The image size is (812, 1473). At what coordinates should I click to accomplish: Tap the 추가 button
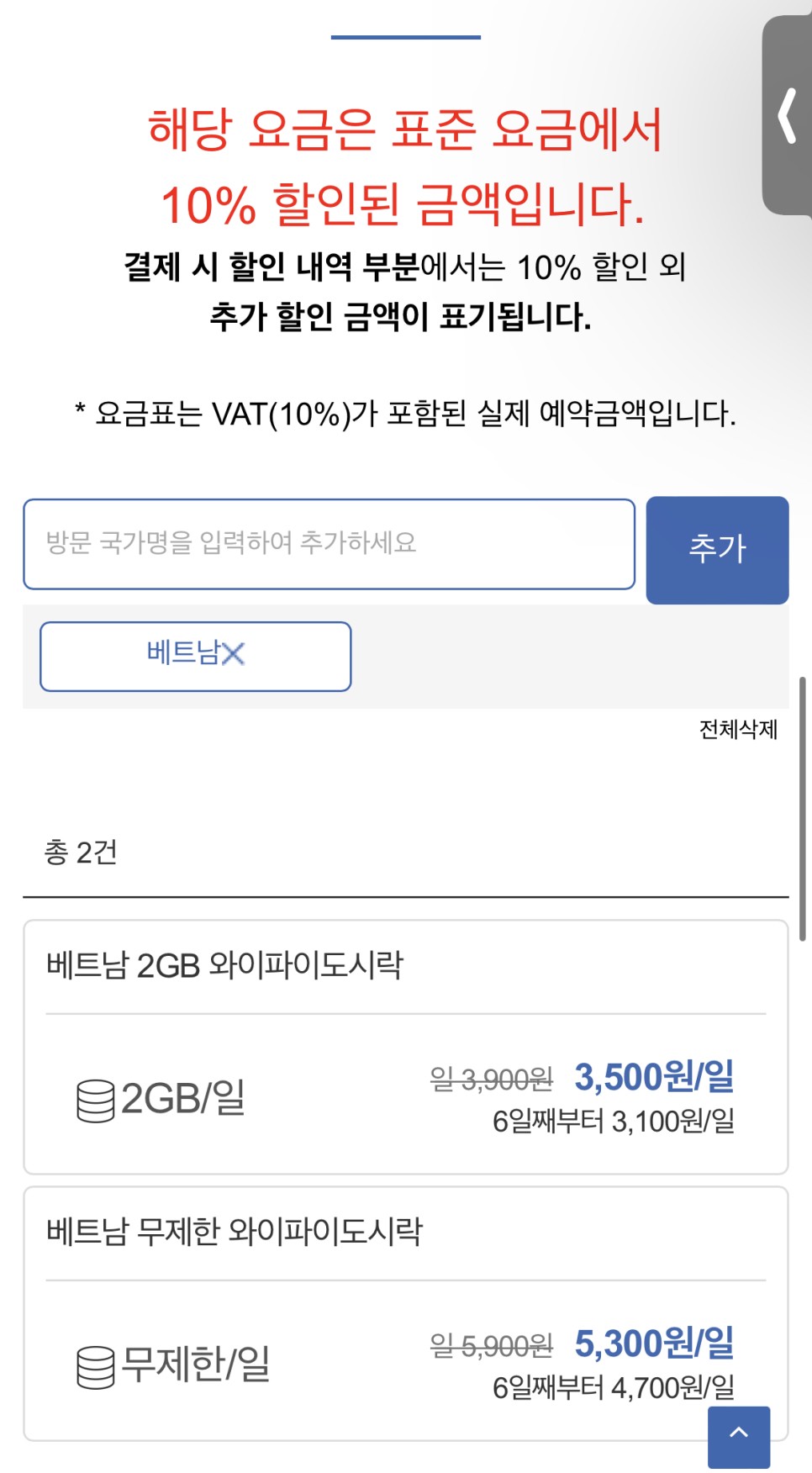coord(717,550)
